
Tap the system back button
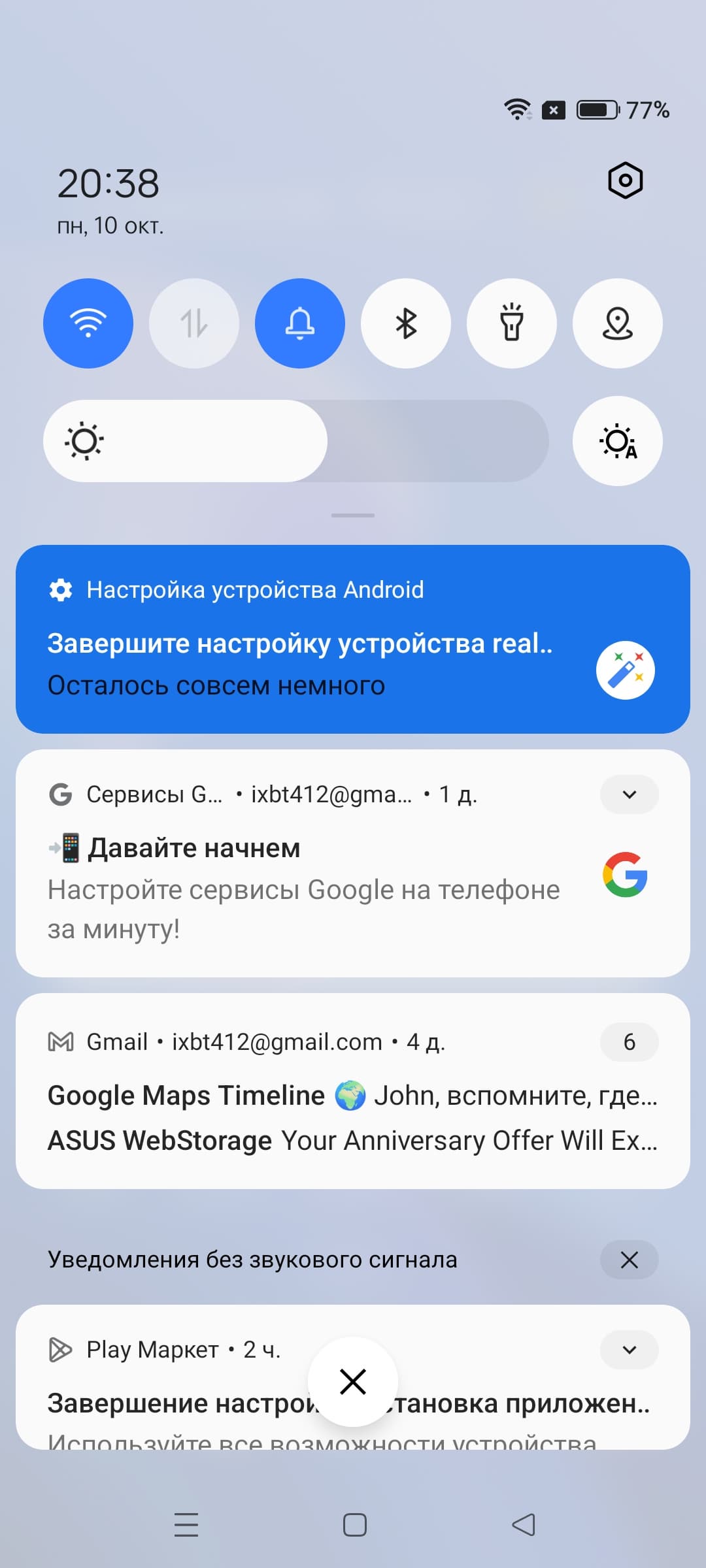click(523, 1525)
